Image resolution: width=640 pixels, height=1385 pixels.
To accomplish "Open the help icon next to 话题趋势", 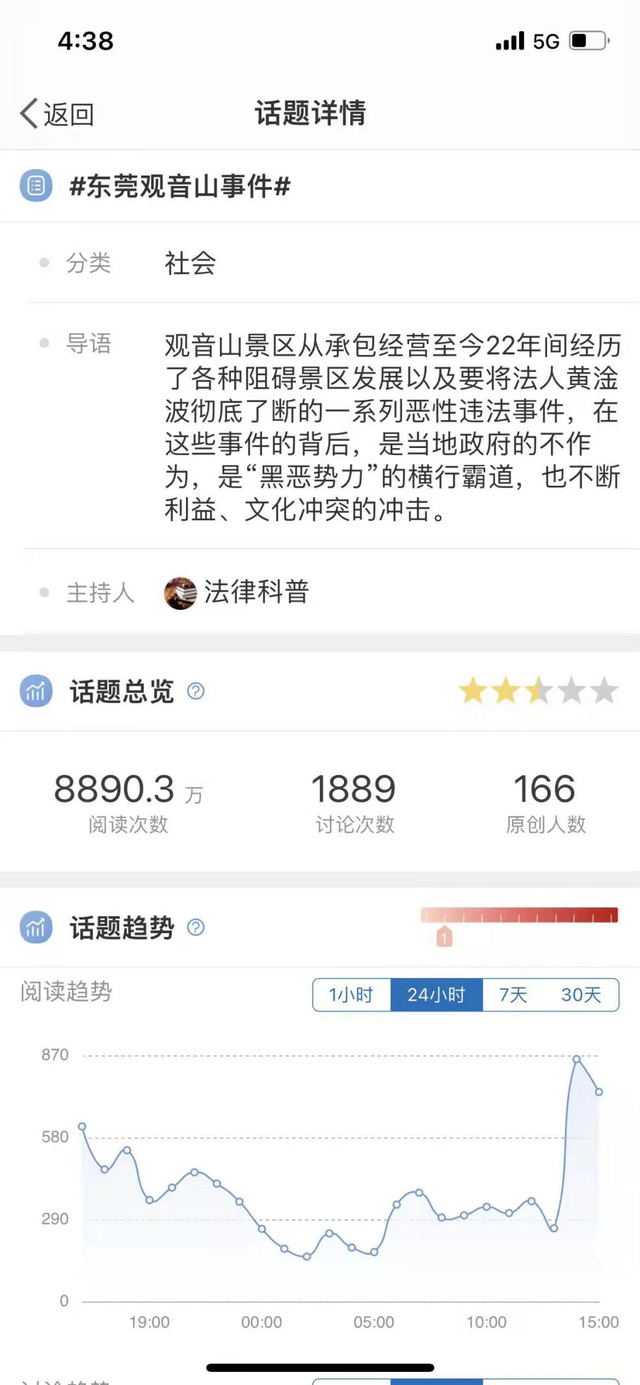I will [x=196, y=927].
